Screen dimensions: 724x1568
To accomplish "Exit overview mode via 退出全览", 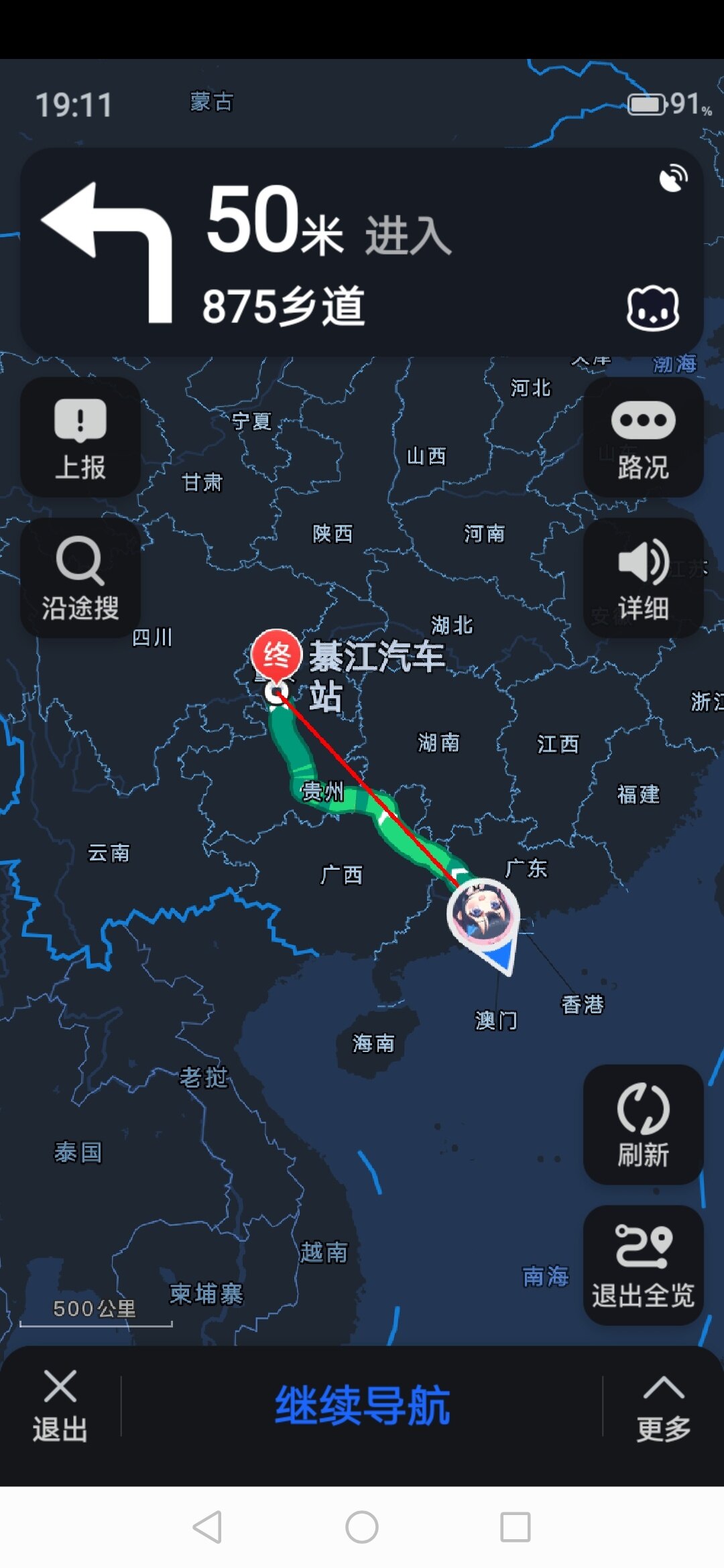I will (x=643, y=1265).
